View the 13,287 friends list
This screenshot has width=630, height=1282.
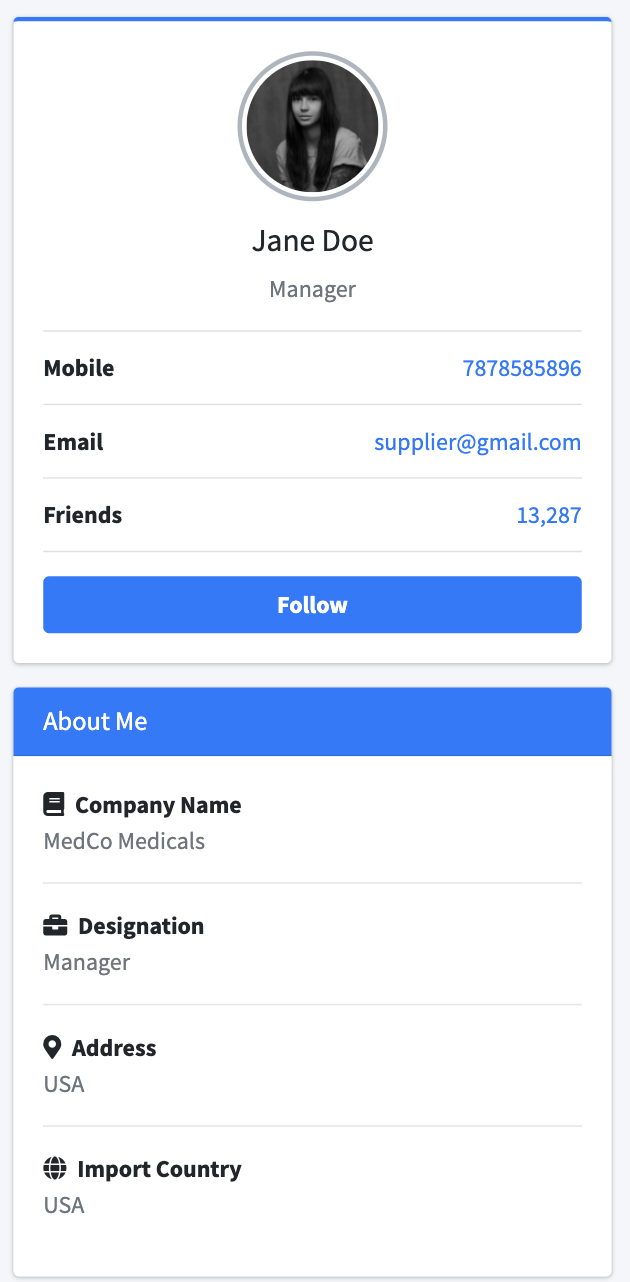[548, 516]
